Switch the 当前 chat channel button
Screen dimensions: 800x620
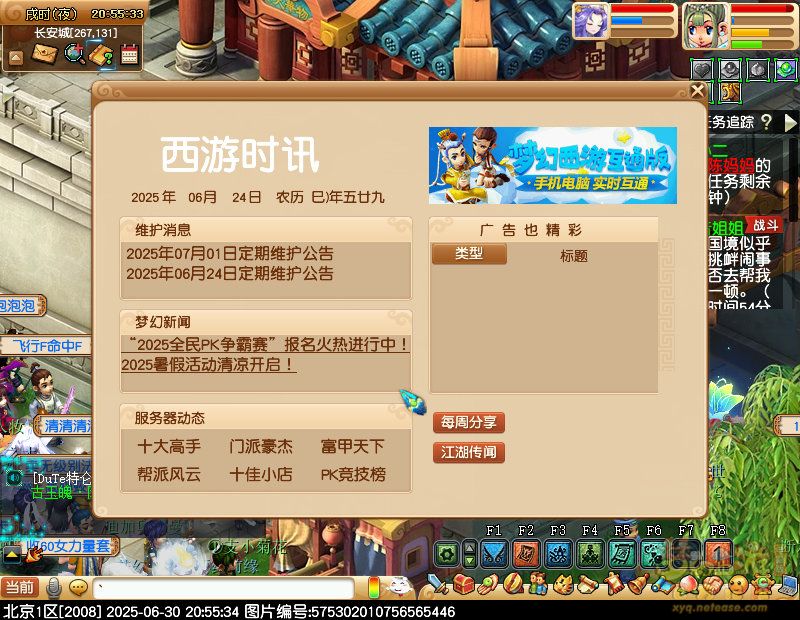click(x=20, y=587)
